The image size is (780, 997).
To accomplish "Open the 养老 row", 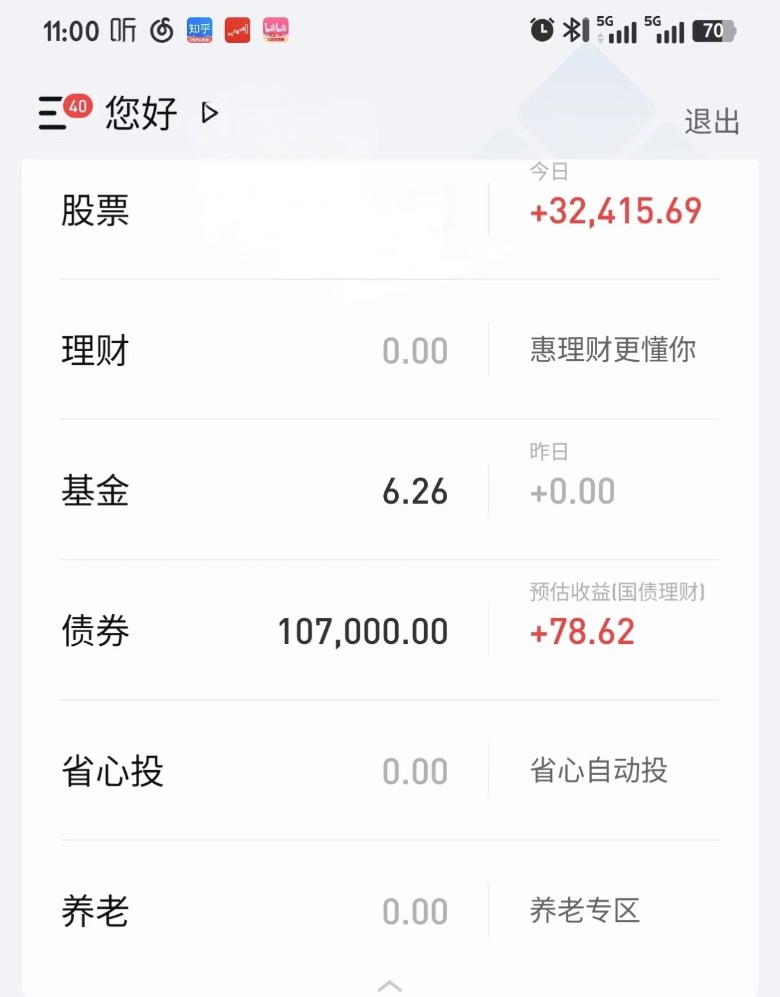I will point(95,911).
